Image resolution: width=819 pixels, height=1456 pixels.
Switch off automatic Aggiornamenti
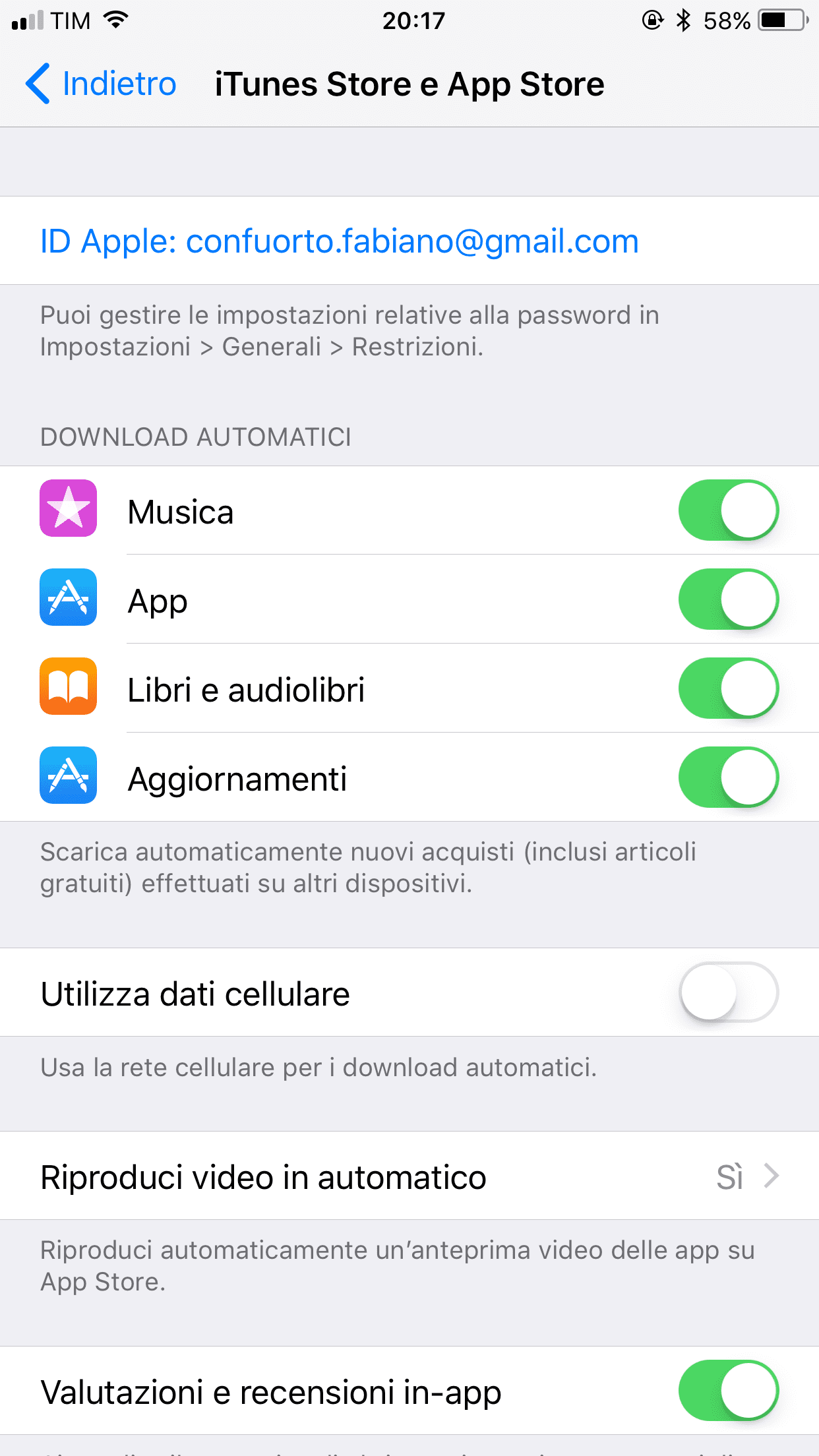click(729, 777)
